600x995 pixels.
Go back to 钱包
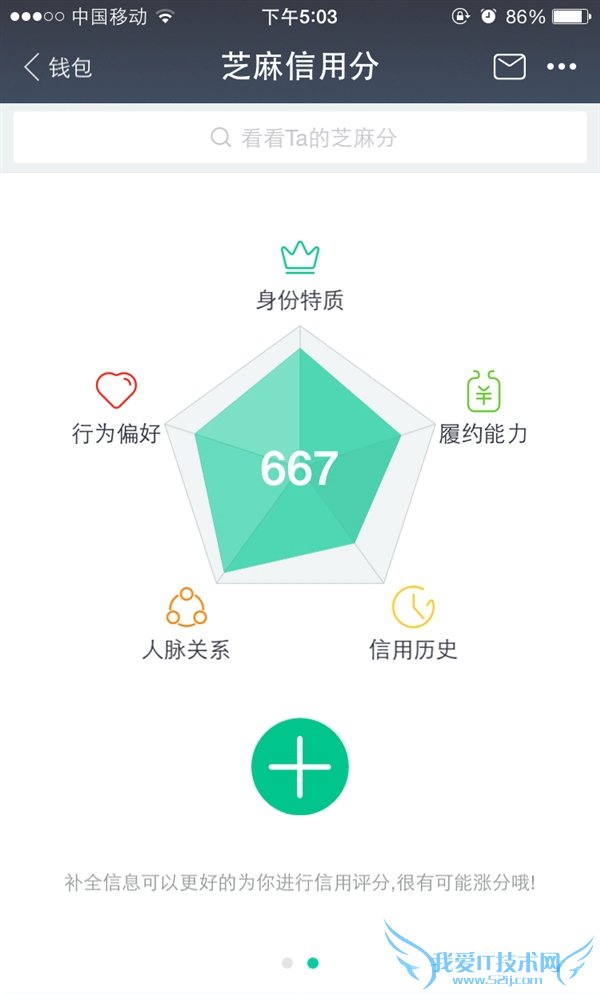[58, 67]
